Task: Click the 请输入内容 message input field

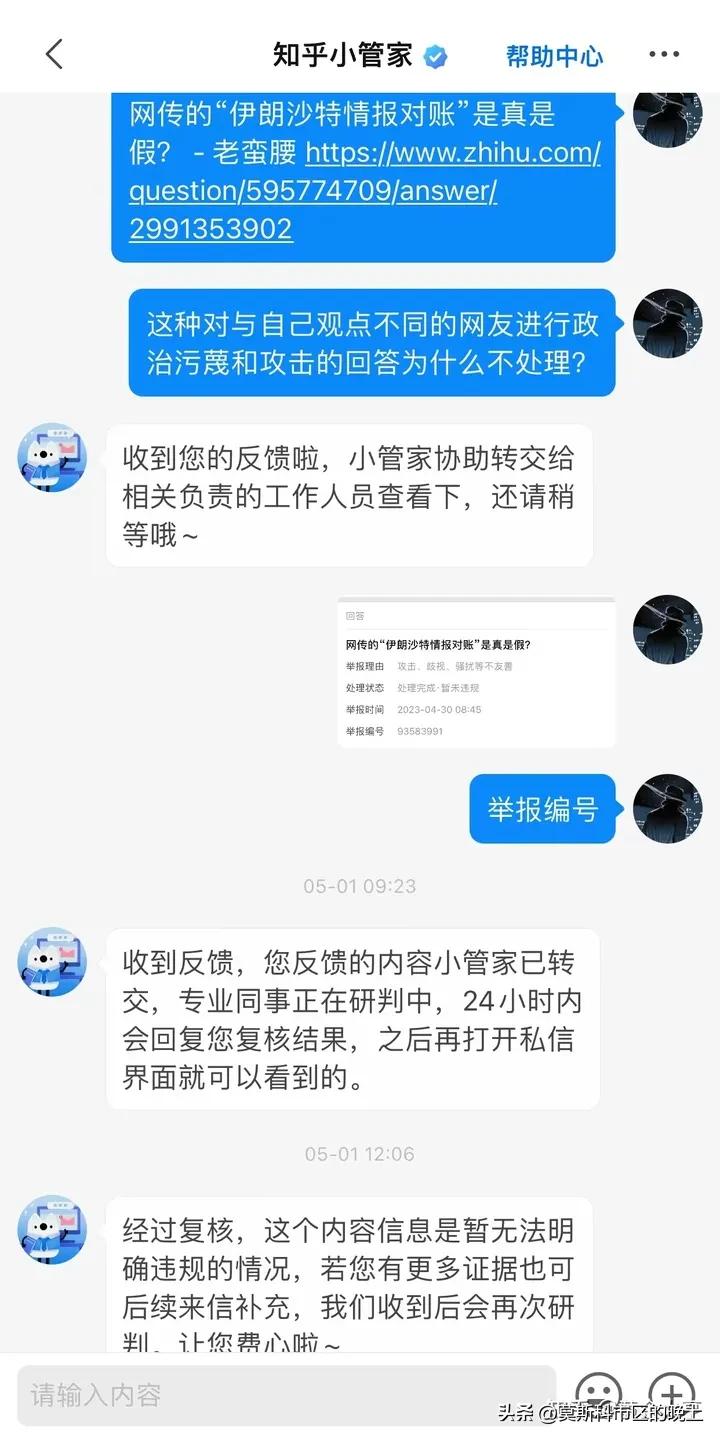Action: 290,1394
